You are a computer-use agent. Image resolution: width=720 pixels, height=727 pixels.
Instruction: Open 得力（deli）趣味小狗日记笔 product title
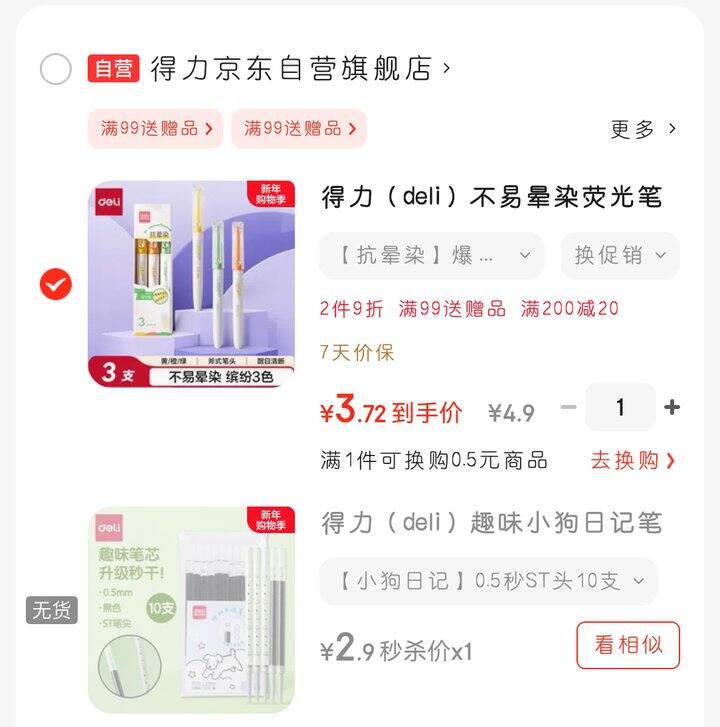491,522
